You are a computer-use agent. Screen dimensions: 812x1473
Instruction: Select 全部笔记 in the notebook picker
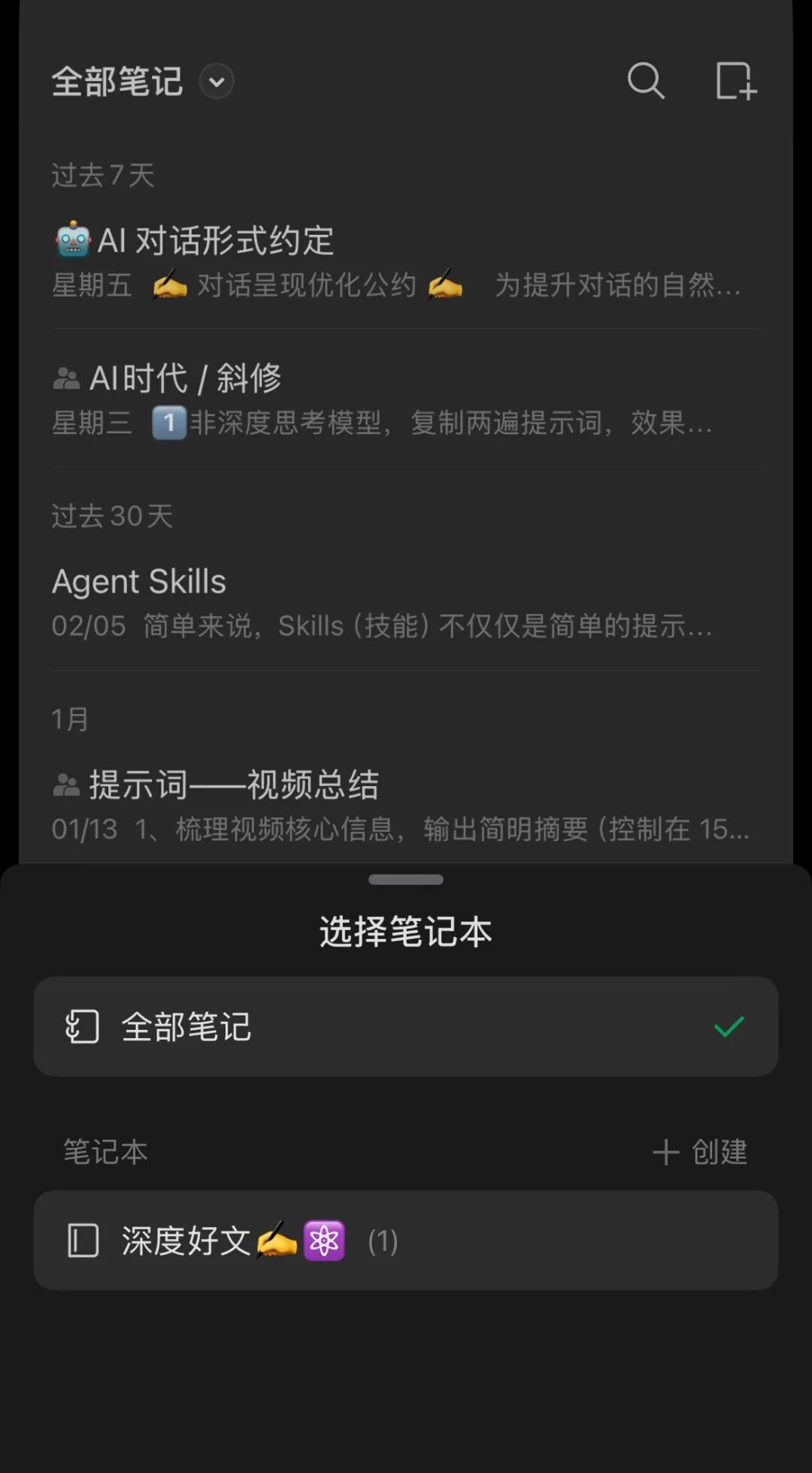pos(406,1026)
